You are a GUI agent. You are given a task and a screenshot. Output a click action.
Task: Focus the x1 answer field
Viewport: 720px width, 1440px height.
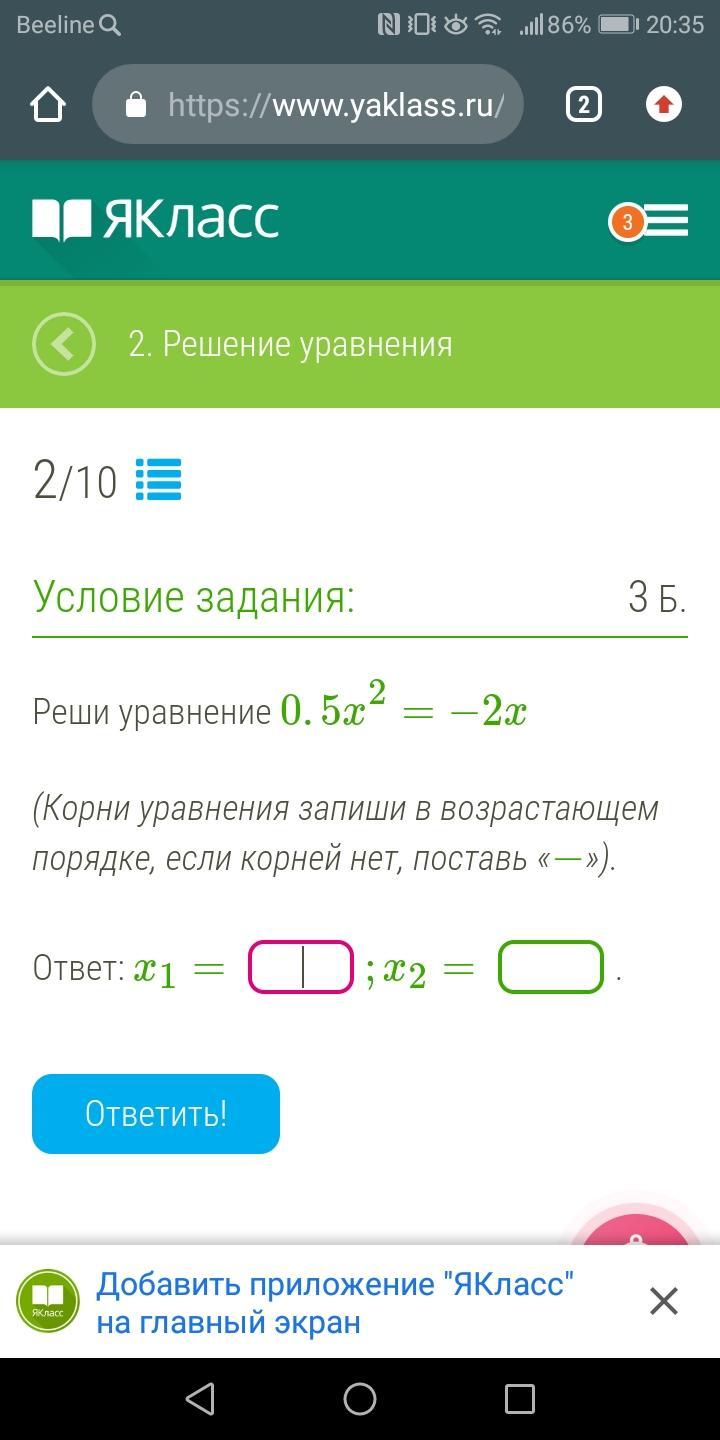pyautogui.click(x=301, y=967)
